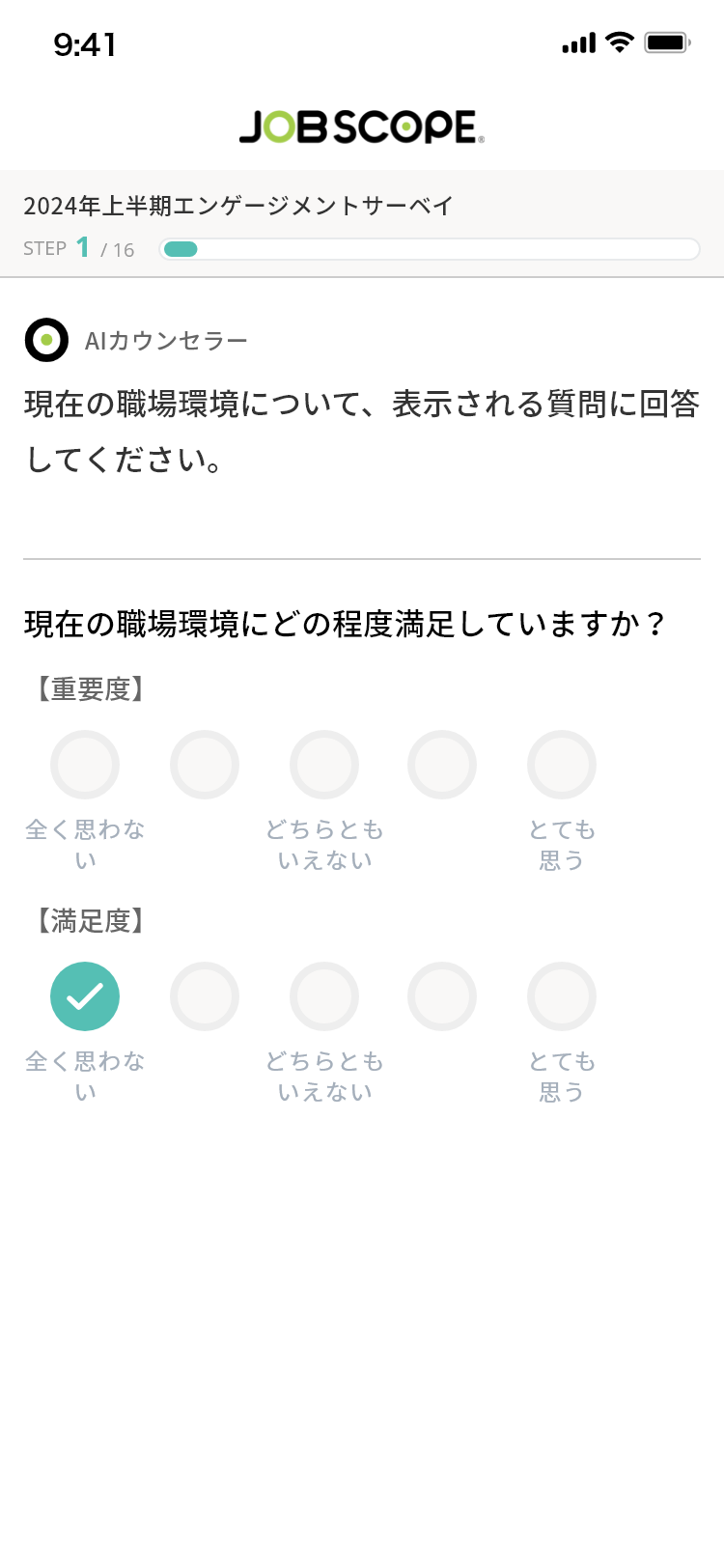Select どちらともいえない under 満足度
Screen dimensions: 724x1568
pos(324,996)
